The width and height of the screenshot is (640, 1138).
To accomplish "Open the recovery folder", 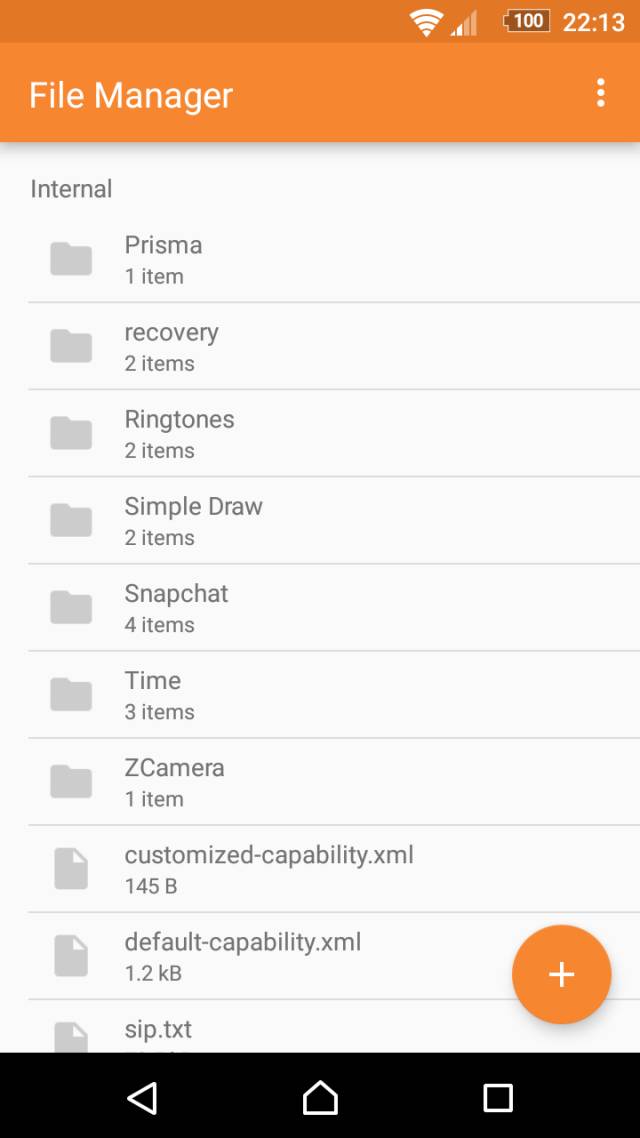I will tap(320, 346).
